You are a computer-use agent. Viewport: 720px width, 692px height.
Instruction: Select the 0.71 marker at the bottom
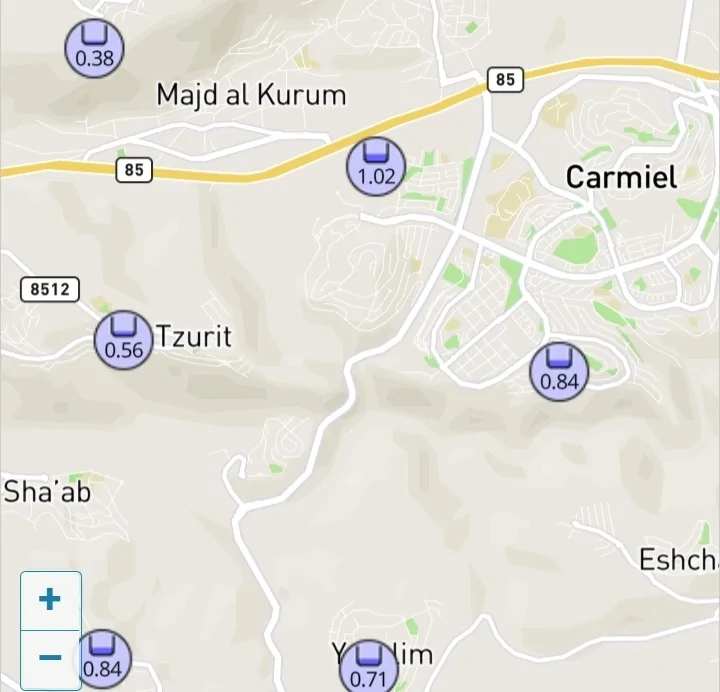(368, 667)
